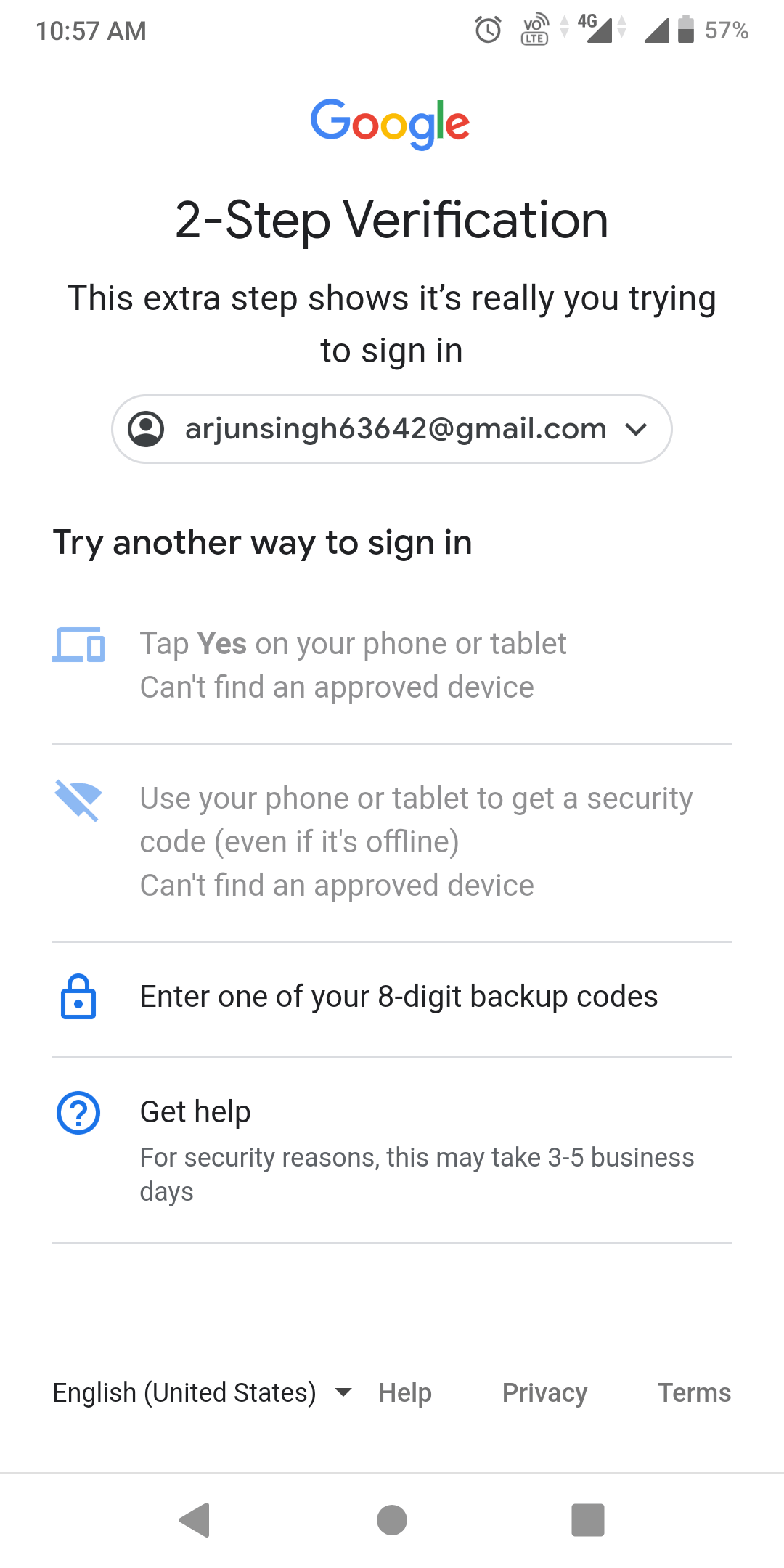Open the Terms link

(x=694, y=1392)
